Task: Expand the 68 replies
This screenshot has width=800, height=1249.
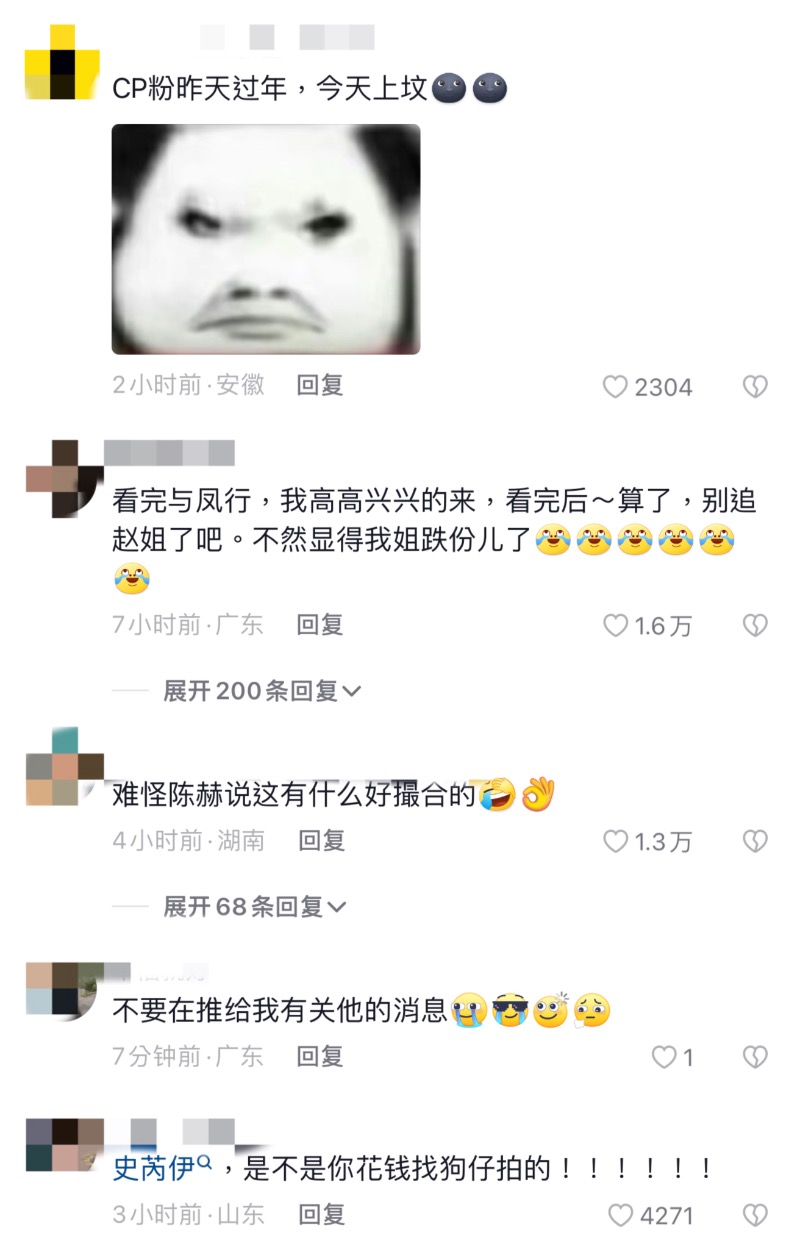Action: 255,906
